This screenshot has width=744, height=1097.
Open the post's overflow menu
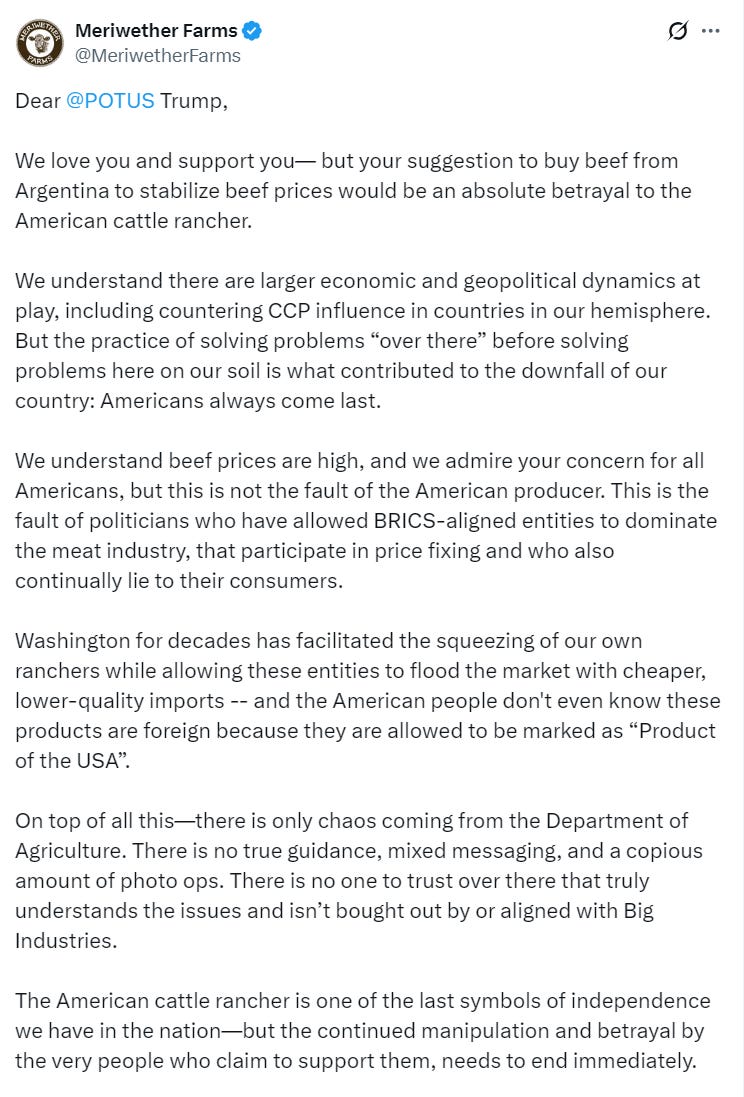click(710, 31)
